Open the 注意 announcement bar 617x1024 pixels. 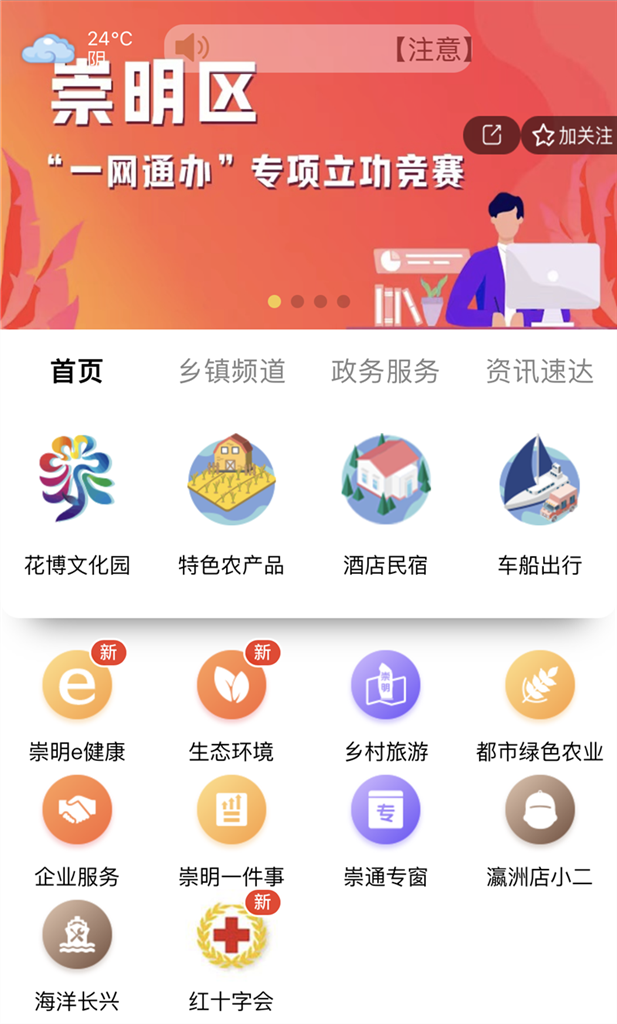click(318, 48)
